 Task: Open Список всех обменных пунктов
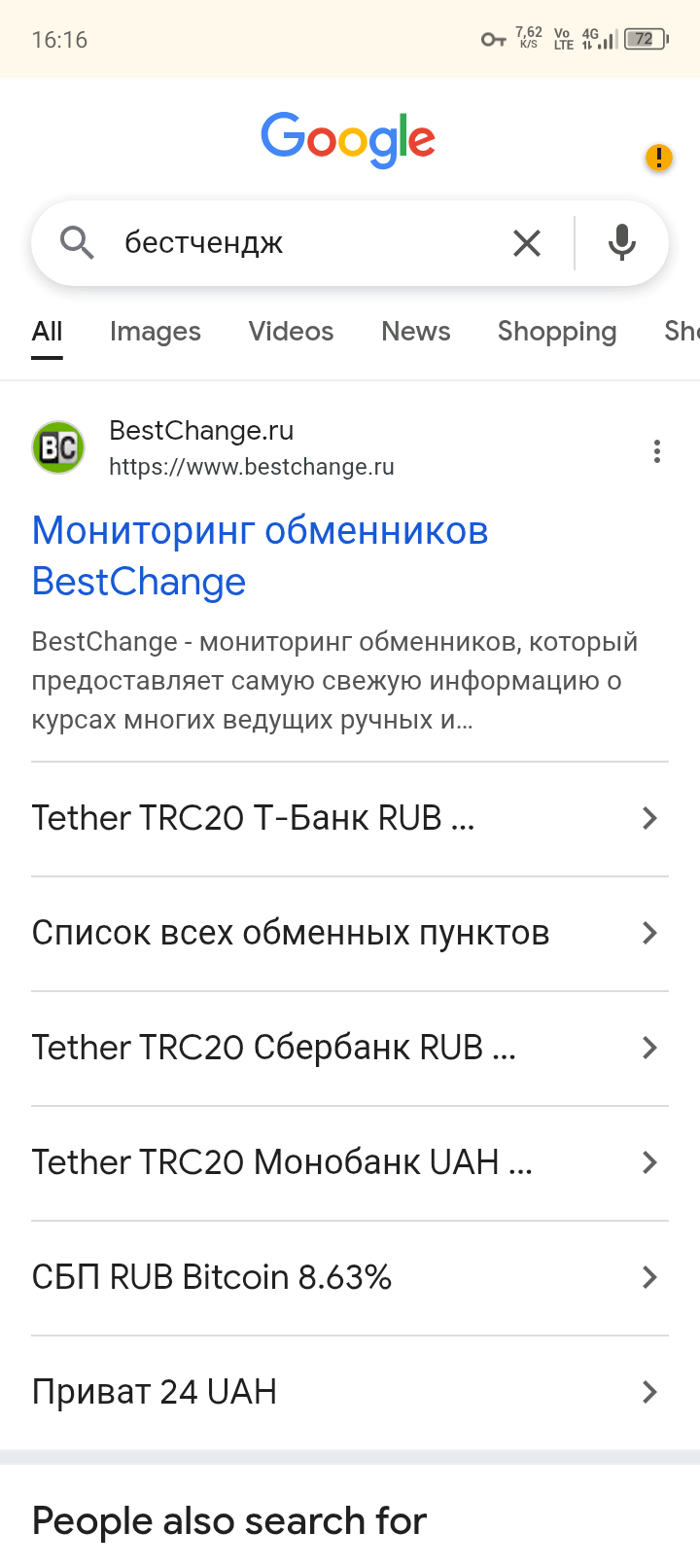[345, 933]
